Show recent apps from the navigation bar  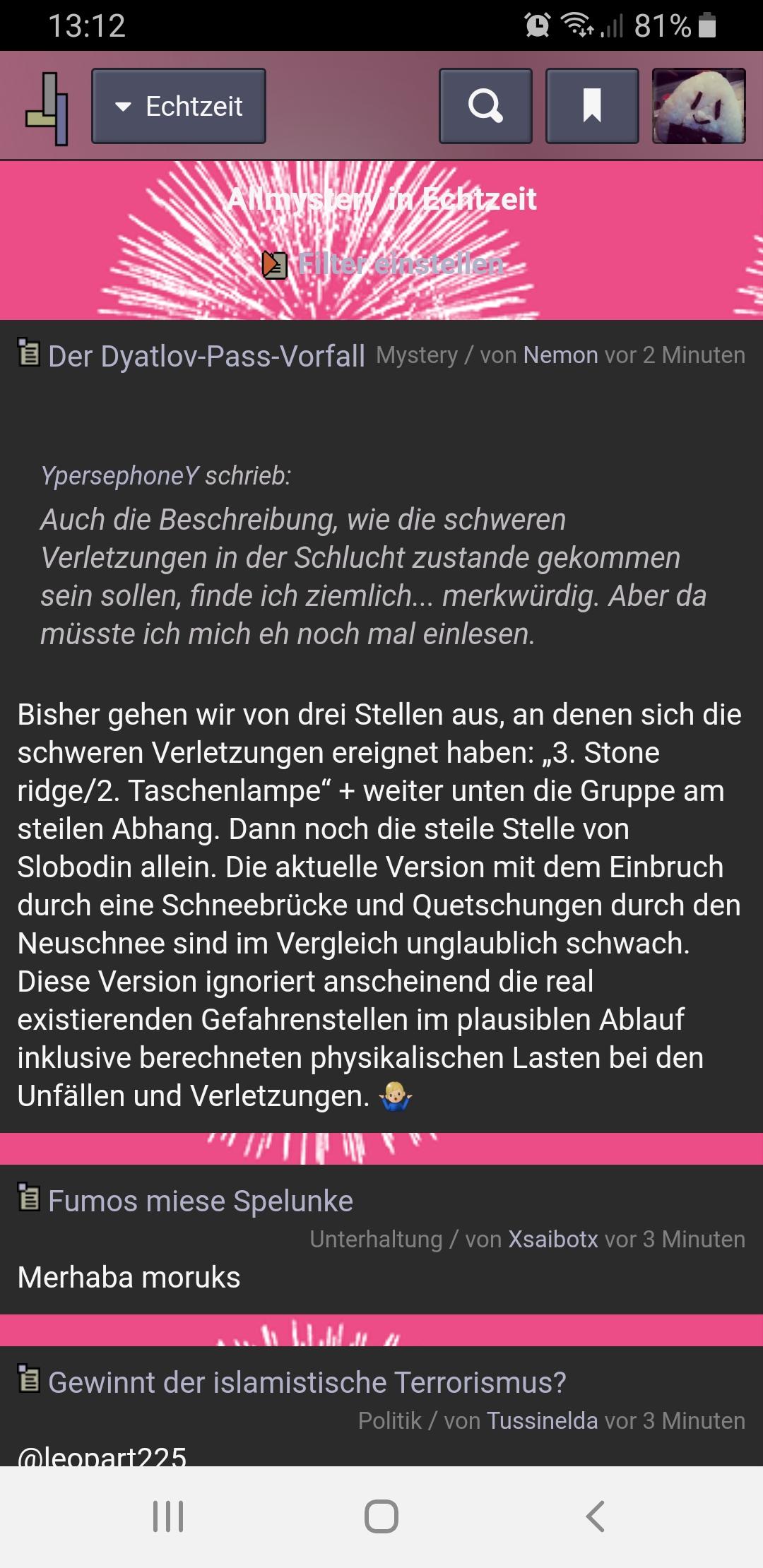click(168, 1516)
